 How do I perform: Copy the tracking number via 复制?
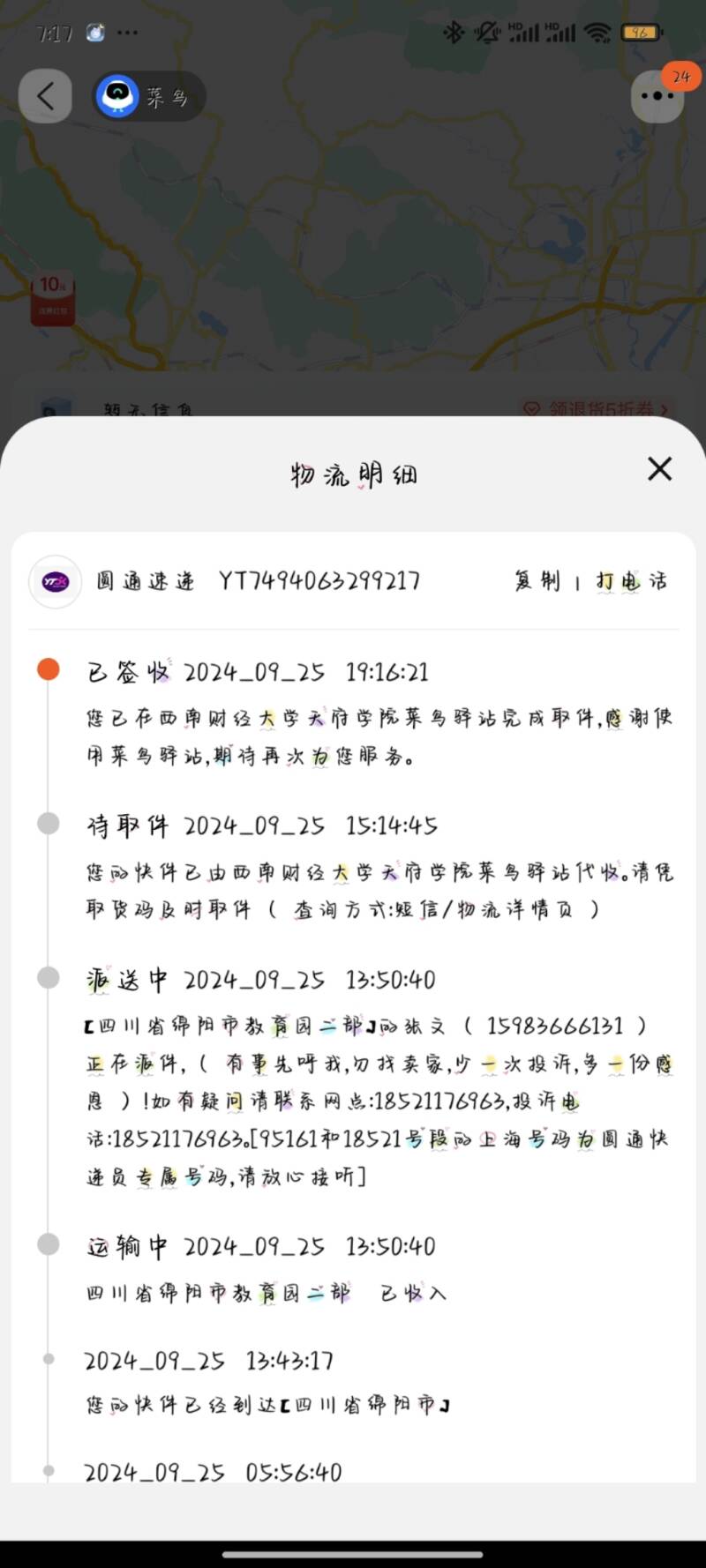click(x=537, y=581)
